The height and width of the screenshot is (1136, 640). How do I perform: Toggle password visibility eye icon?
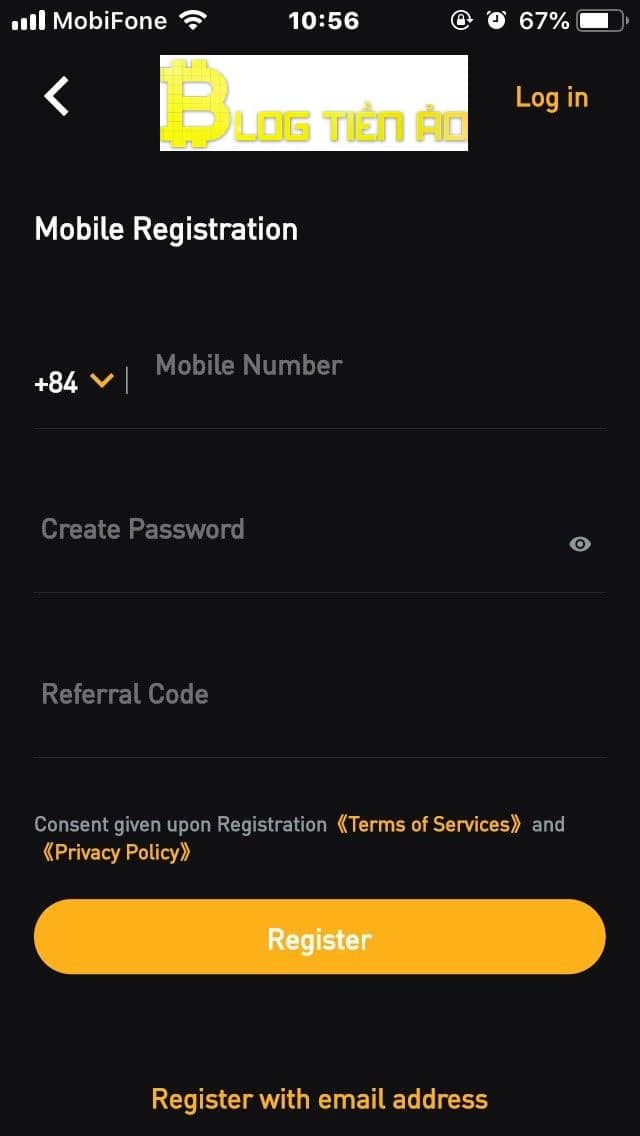[x=580, y=544]
